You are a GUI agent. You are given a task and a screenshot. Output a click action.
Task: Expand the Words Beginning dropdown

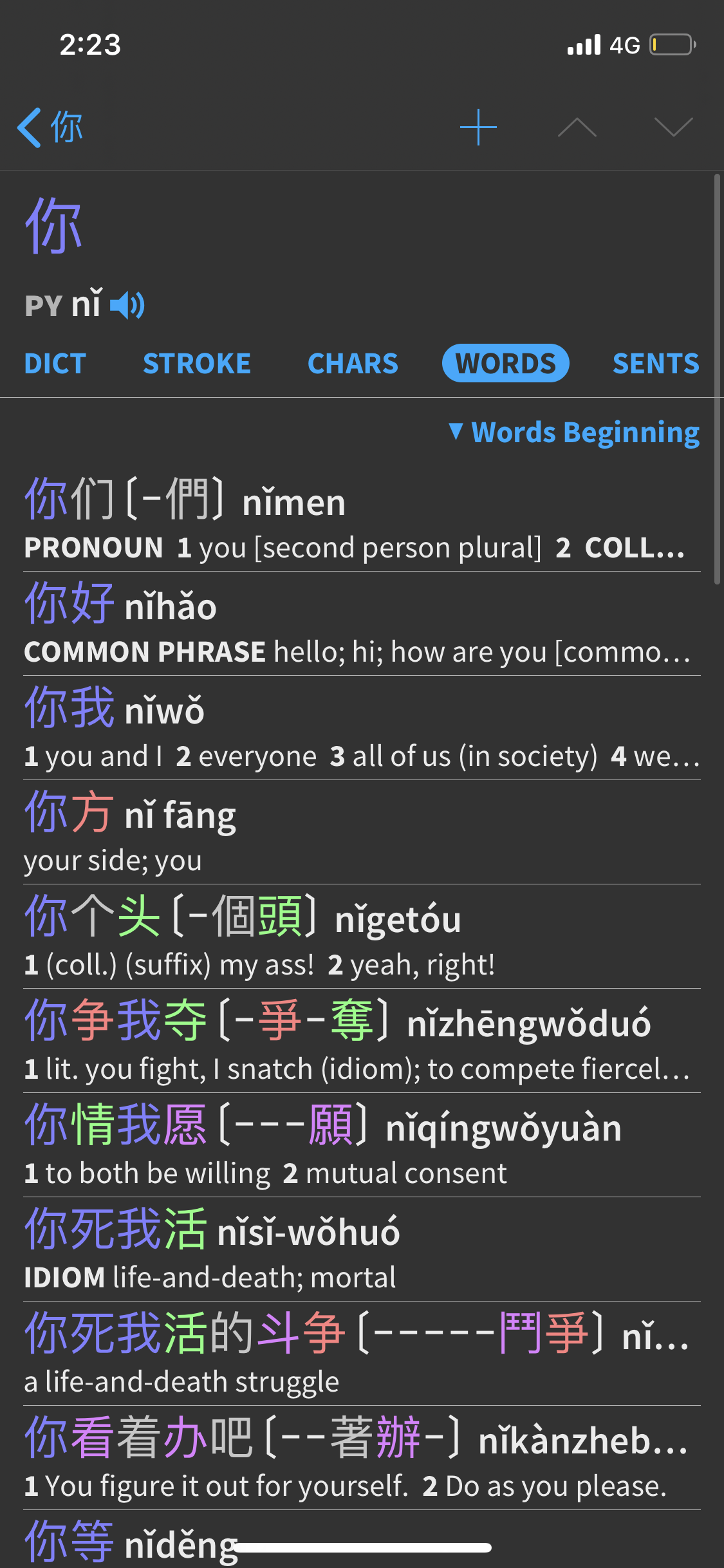click(574, 433)
